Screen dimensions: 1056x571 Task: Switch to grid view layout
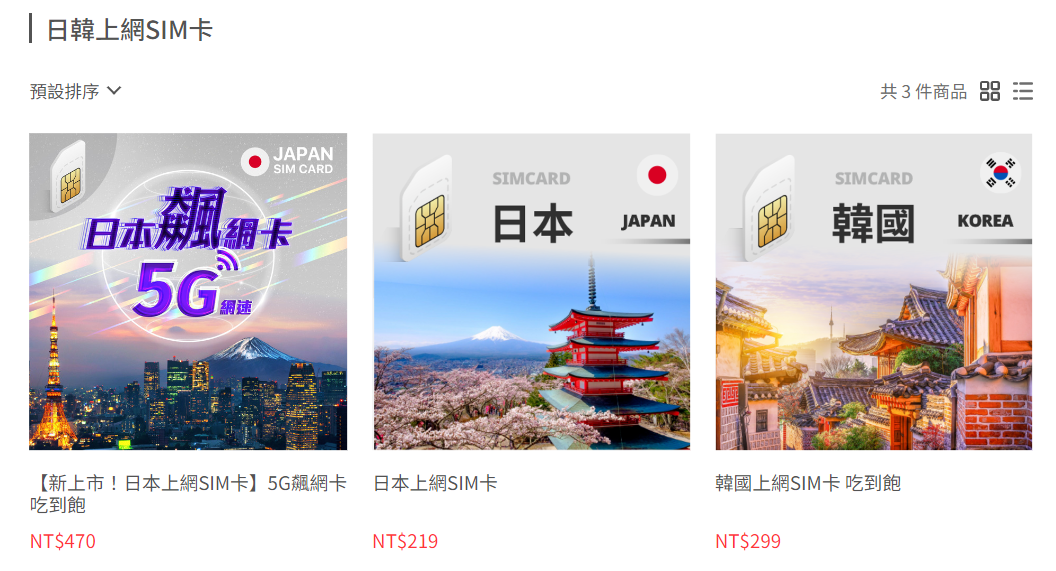click(x=990, y=92)
